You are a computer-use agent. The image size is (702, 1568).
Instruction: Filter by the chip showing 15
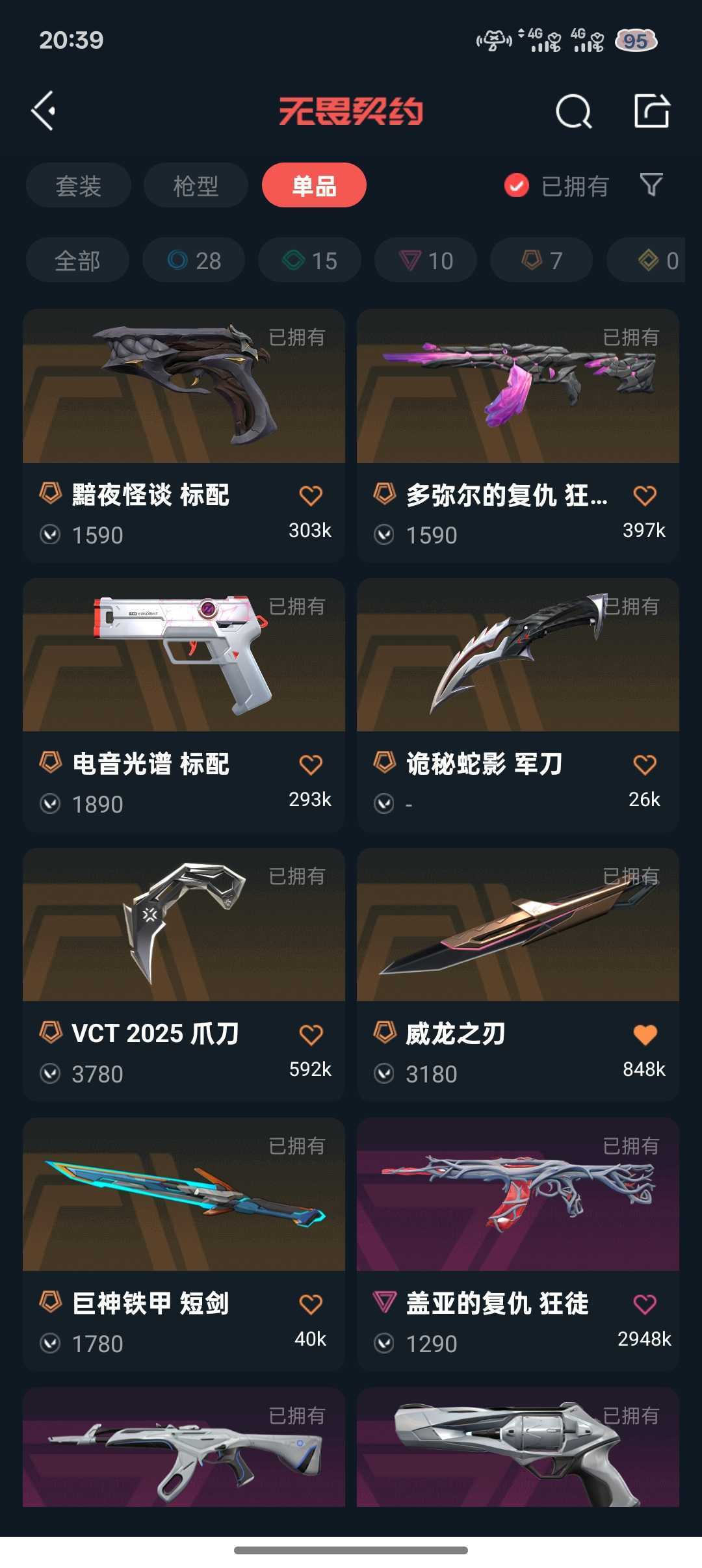309,261
